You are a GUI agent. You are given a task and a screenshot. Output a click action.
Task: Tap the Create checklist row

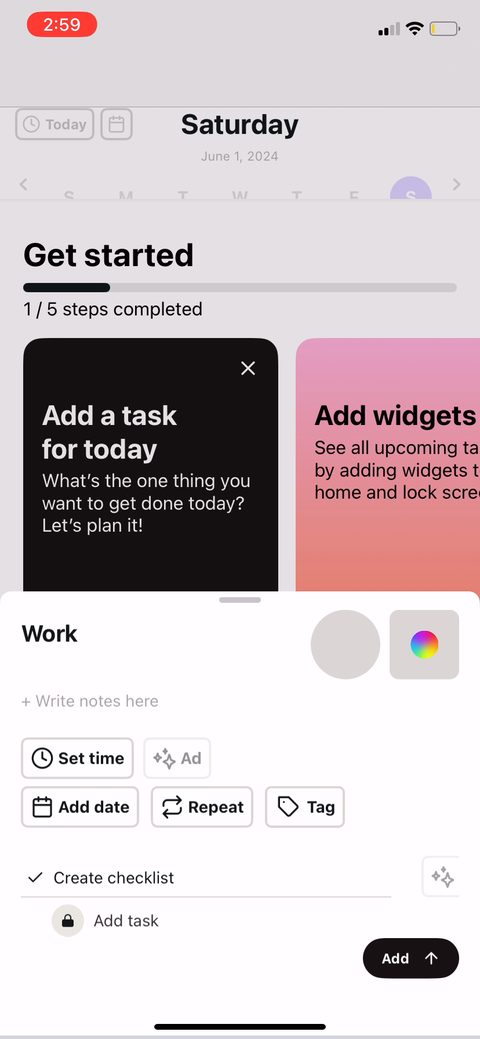206,878
